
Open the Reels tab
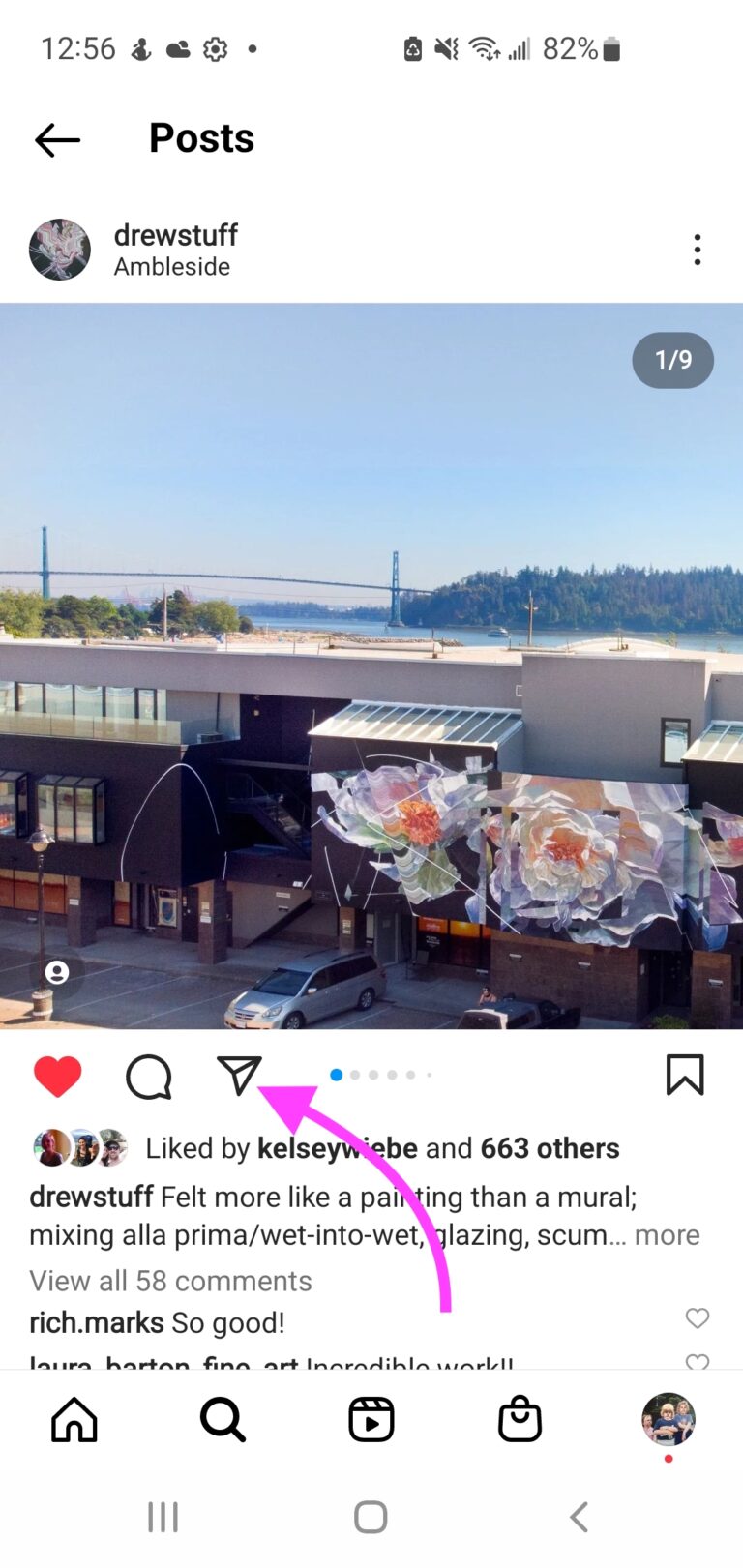click(371, 1420)
